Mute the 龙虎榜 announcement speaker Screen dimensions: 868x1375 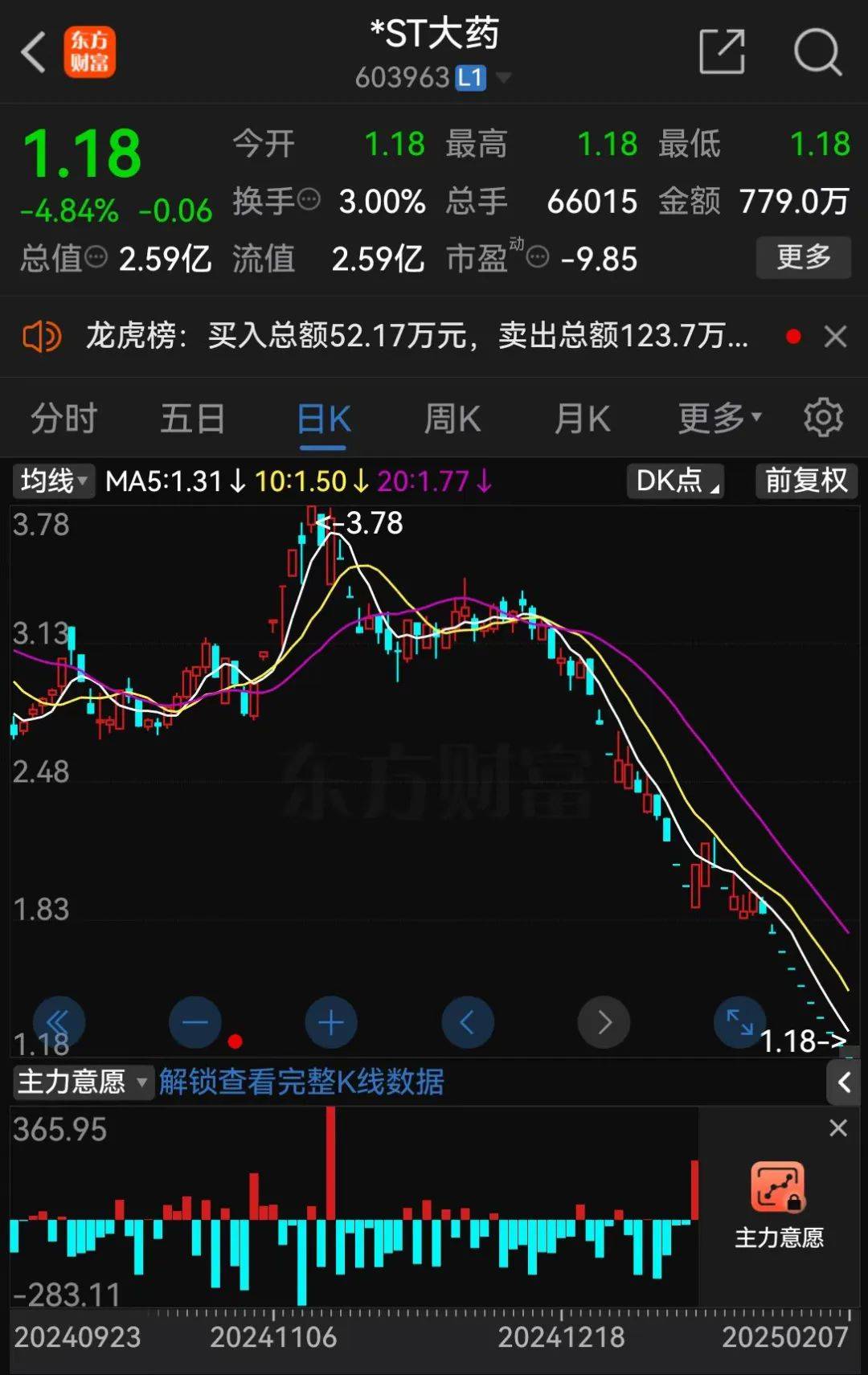coord(43,336)
